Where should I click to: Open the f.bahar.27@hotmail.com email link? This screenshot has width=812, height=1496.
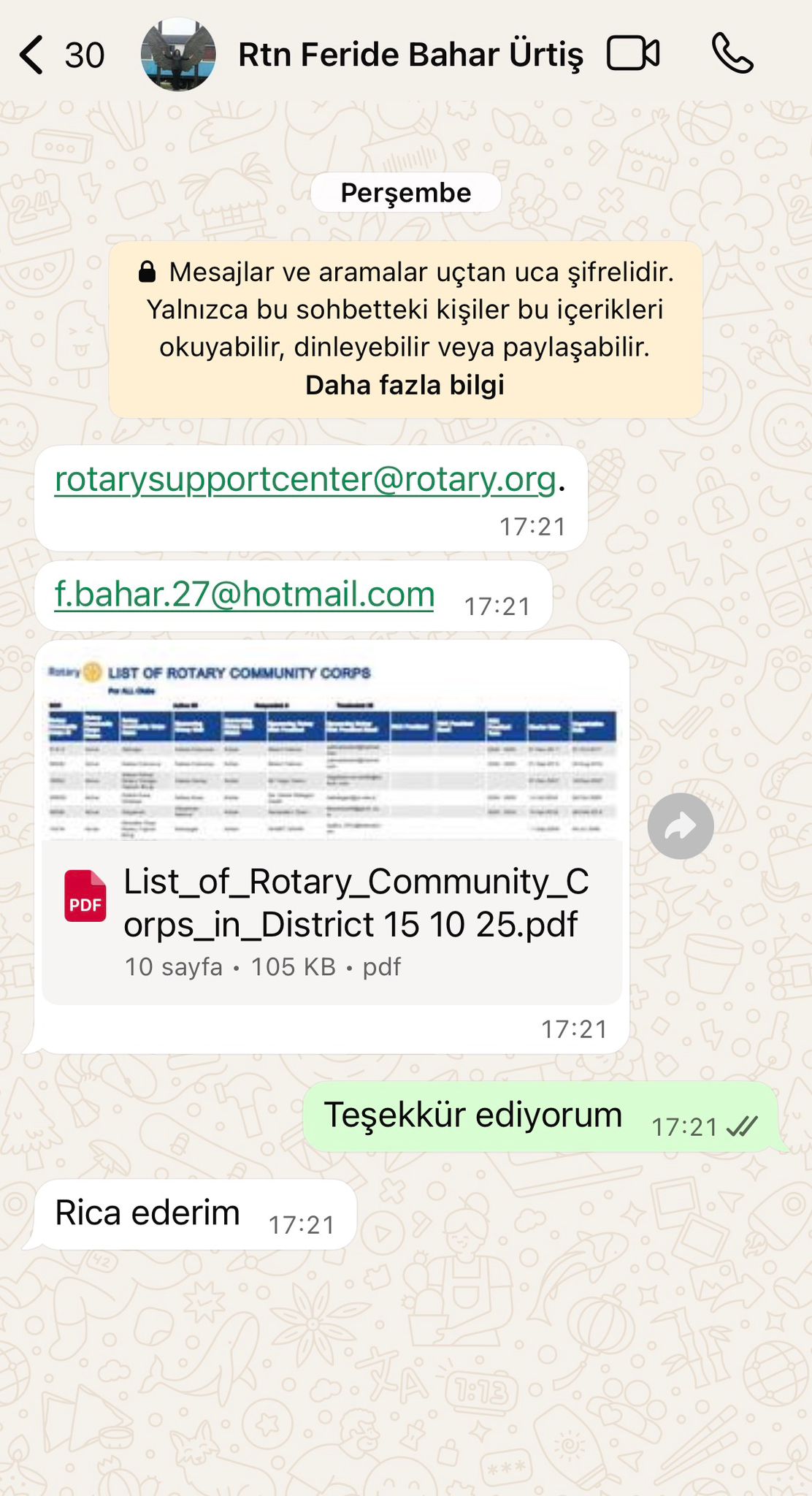point(245,594)
